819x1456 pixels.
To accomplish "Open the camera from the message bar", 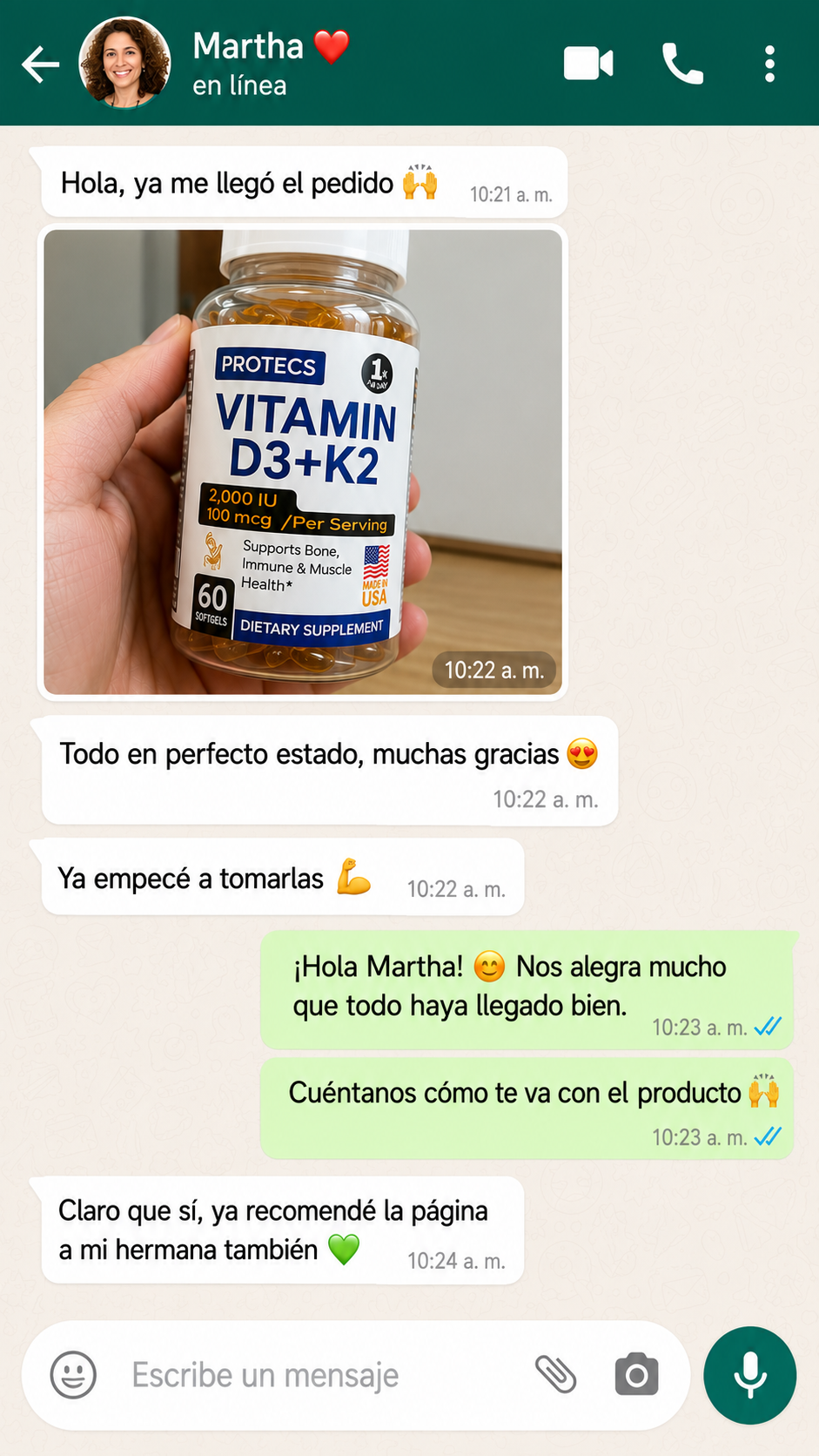I will (x=637, y=1375).
